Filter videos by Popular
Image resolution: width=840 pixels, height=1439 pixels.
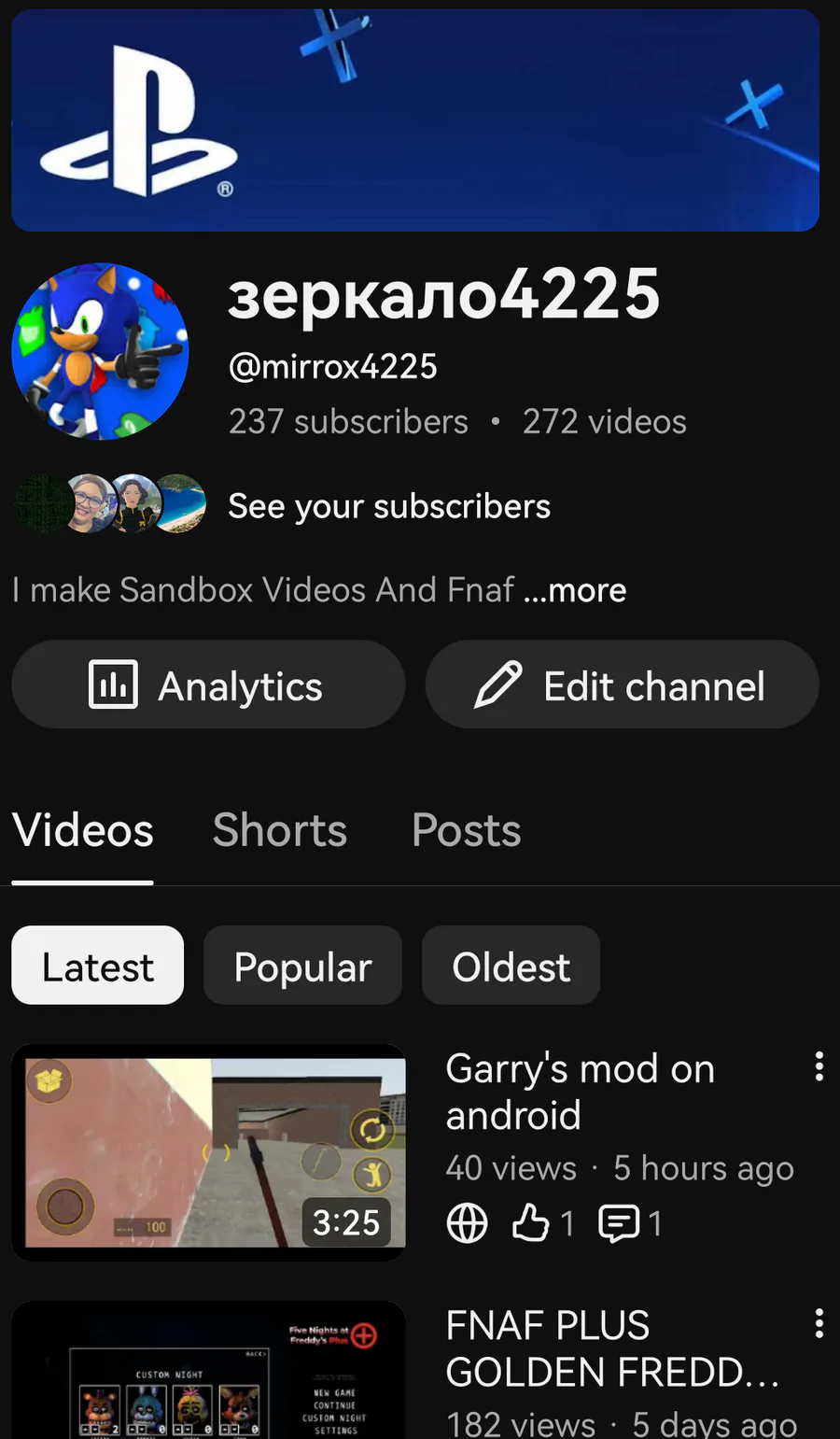302,966
